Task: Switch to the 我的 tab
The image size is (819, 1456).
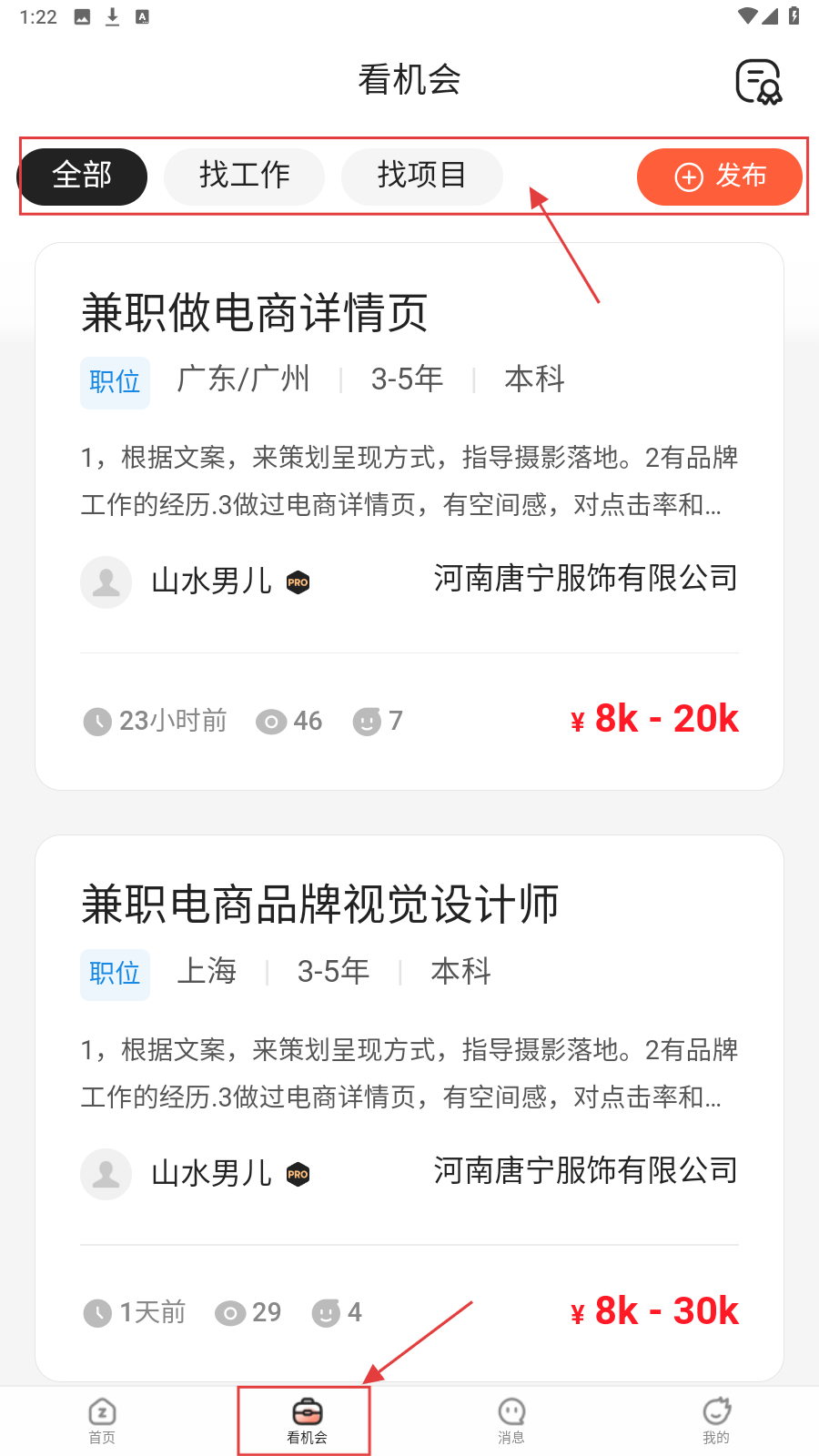Action: tap(716, 1420)
